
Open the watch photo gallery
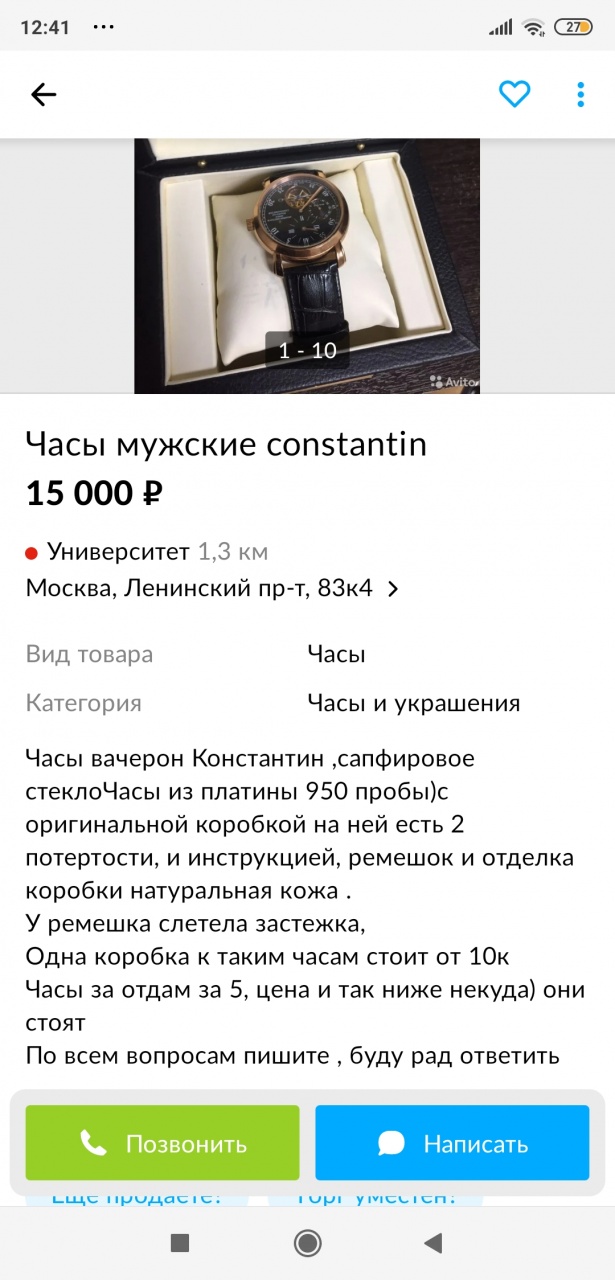click(307, 265)
